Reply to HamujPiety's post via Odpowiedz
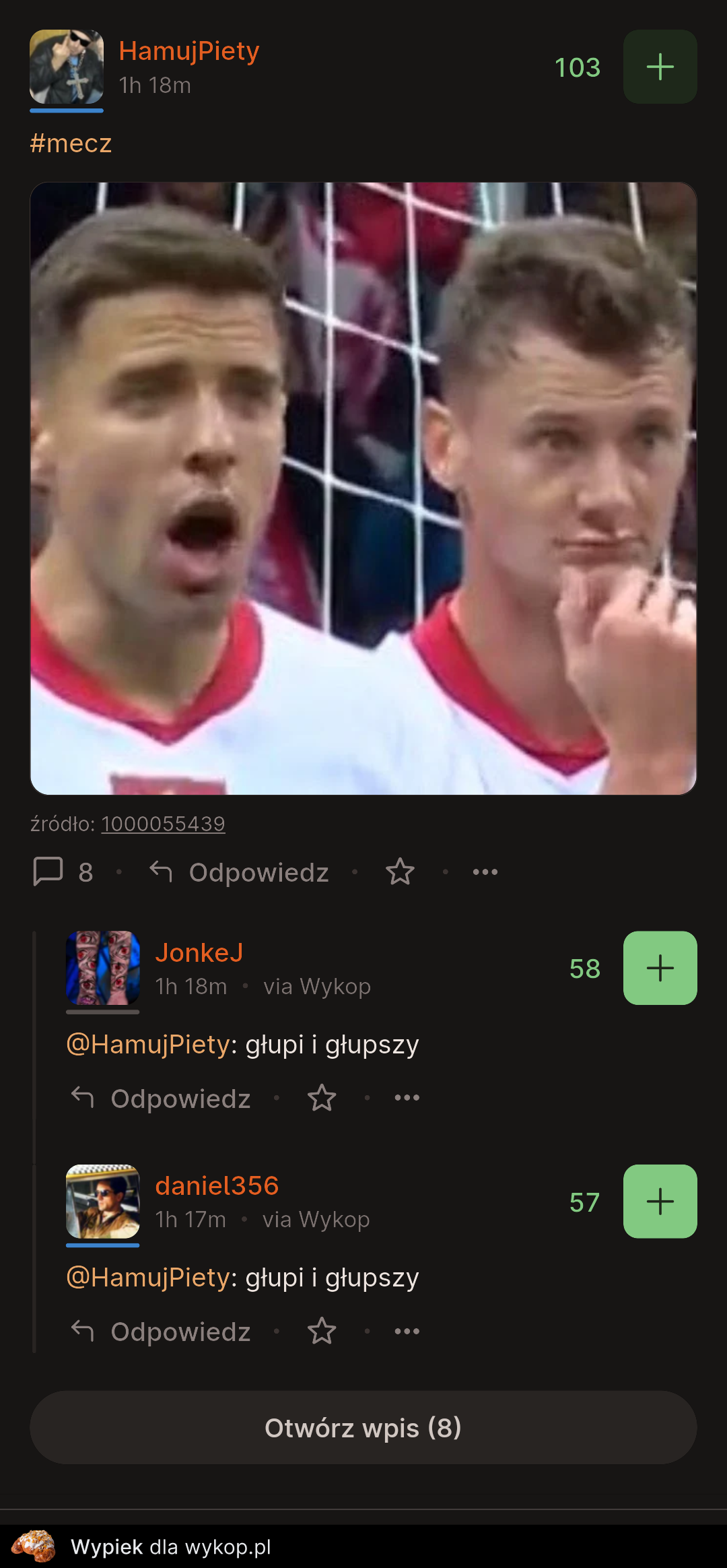This screenshot has height=1568, width=727. pos(240,872)
